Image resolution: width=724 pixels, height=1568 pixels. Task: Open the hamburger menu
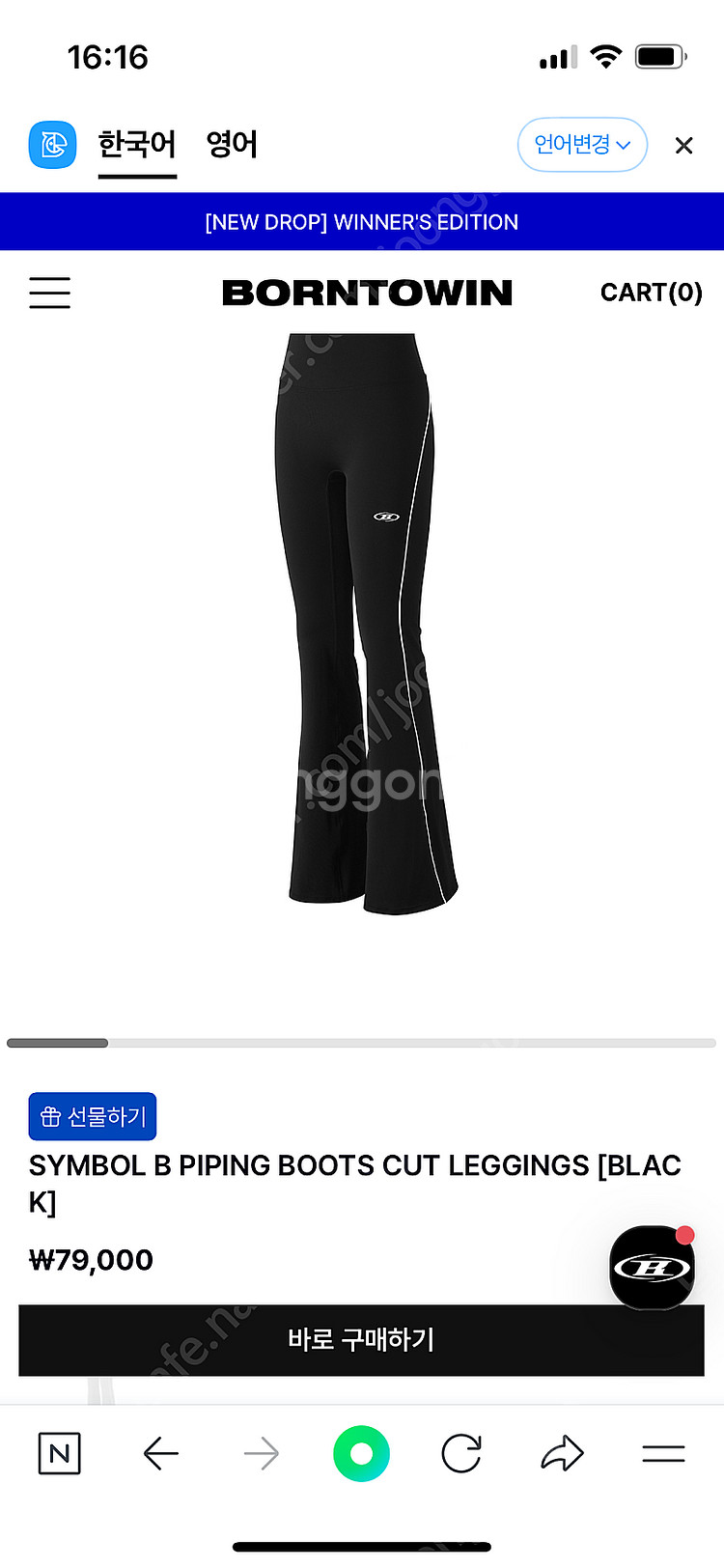point(49,293)
